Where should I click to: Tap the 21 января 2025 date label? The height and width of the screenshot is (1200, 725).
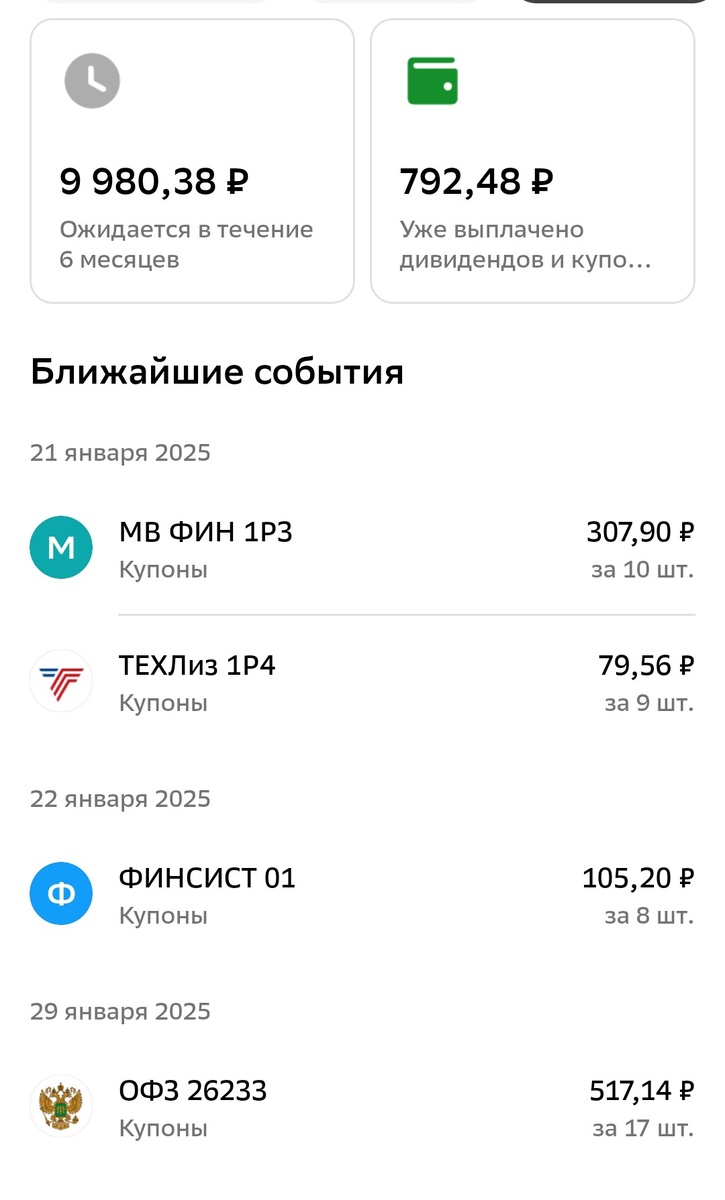coord(120,452)
